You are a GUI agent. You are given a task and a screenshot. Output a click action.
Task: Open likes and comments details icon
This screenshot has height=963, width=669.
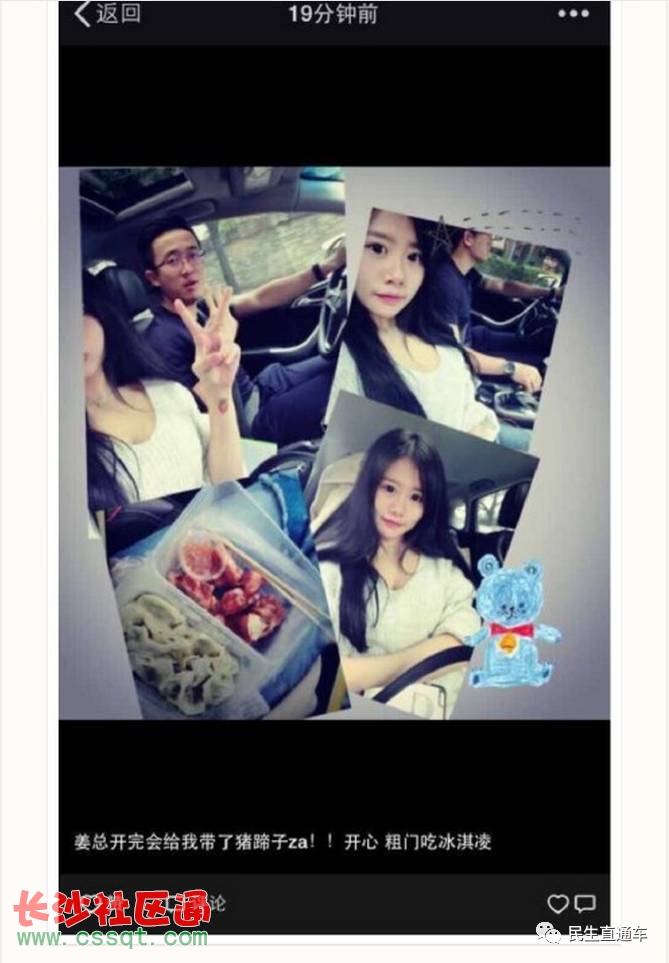click(571, 904)
